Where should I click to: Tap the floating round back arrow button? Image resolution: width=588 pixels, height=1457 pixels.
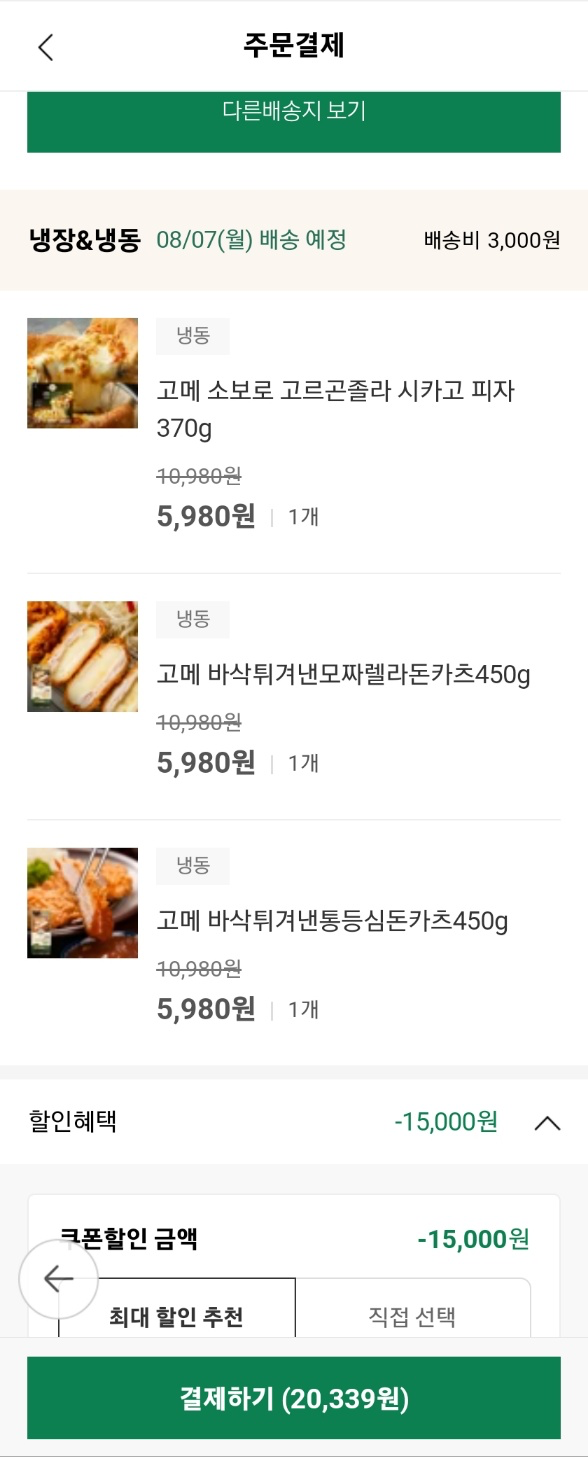(x=58, y=1279)
